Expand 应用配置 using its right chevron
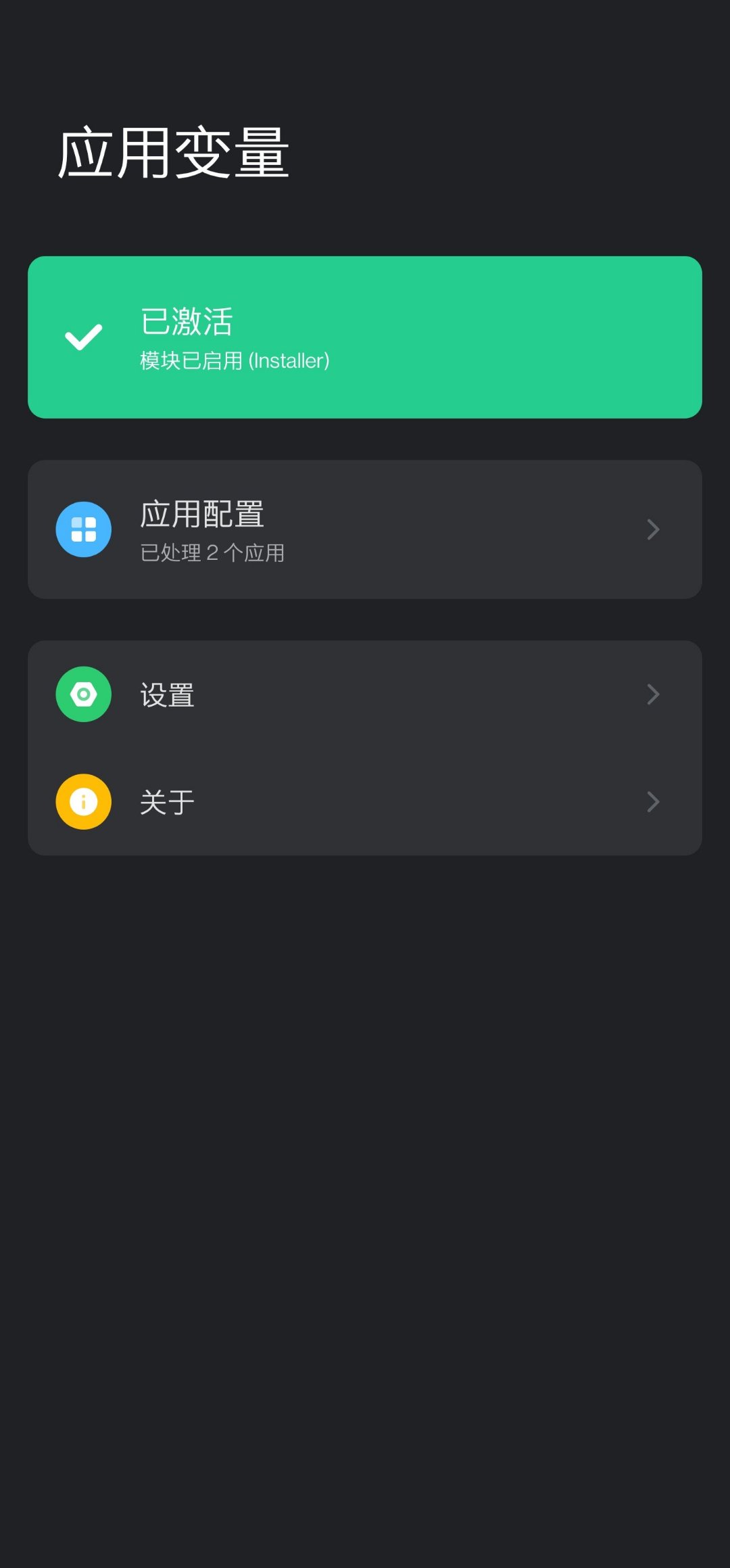 point(653,529)
